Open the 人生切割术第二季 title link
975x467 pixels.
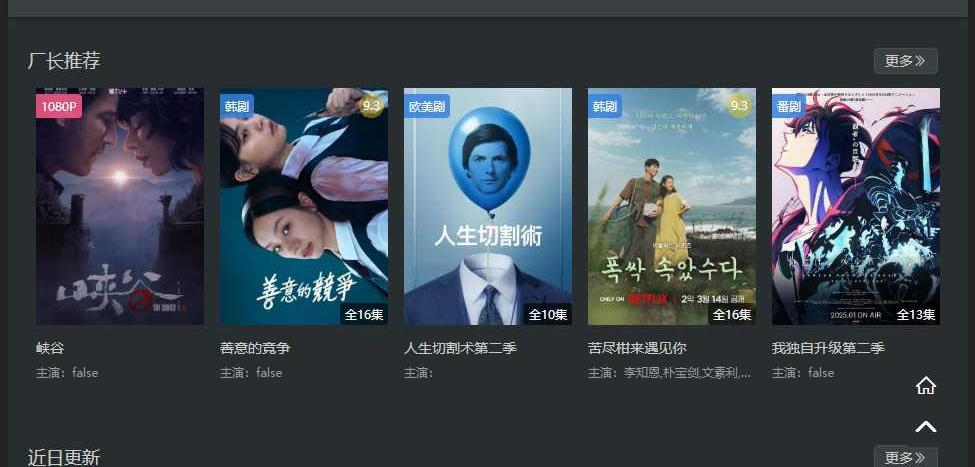(460, 348)
